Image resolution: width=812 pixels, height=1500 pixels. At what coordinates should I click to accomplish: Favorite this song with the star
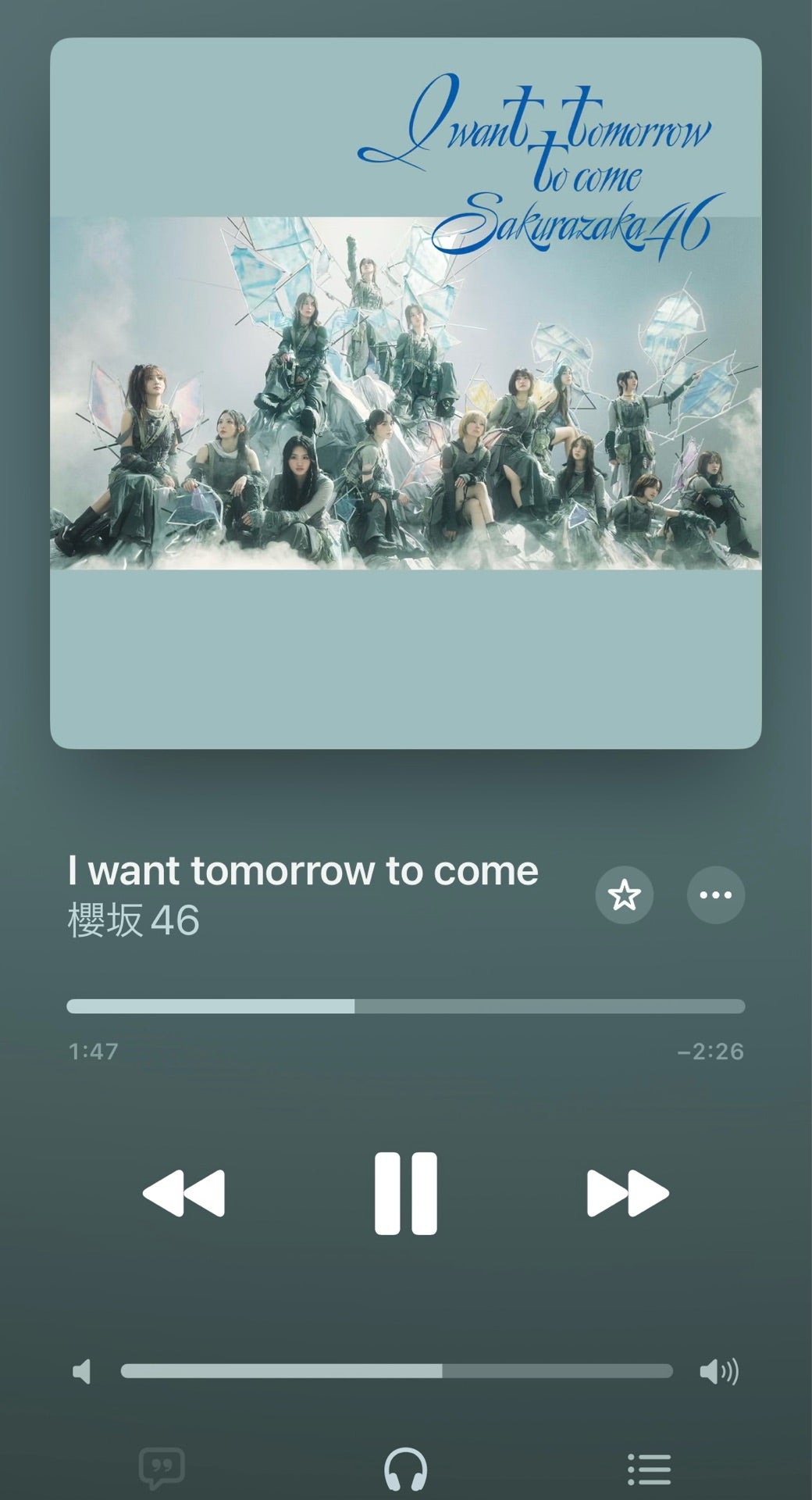[624, 895]
